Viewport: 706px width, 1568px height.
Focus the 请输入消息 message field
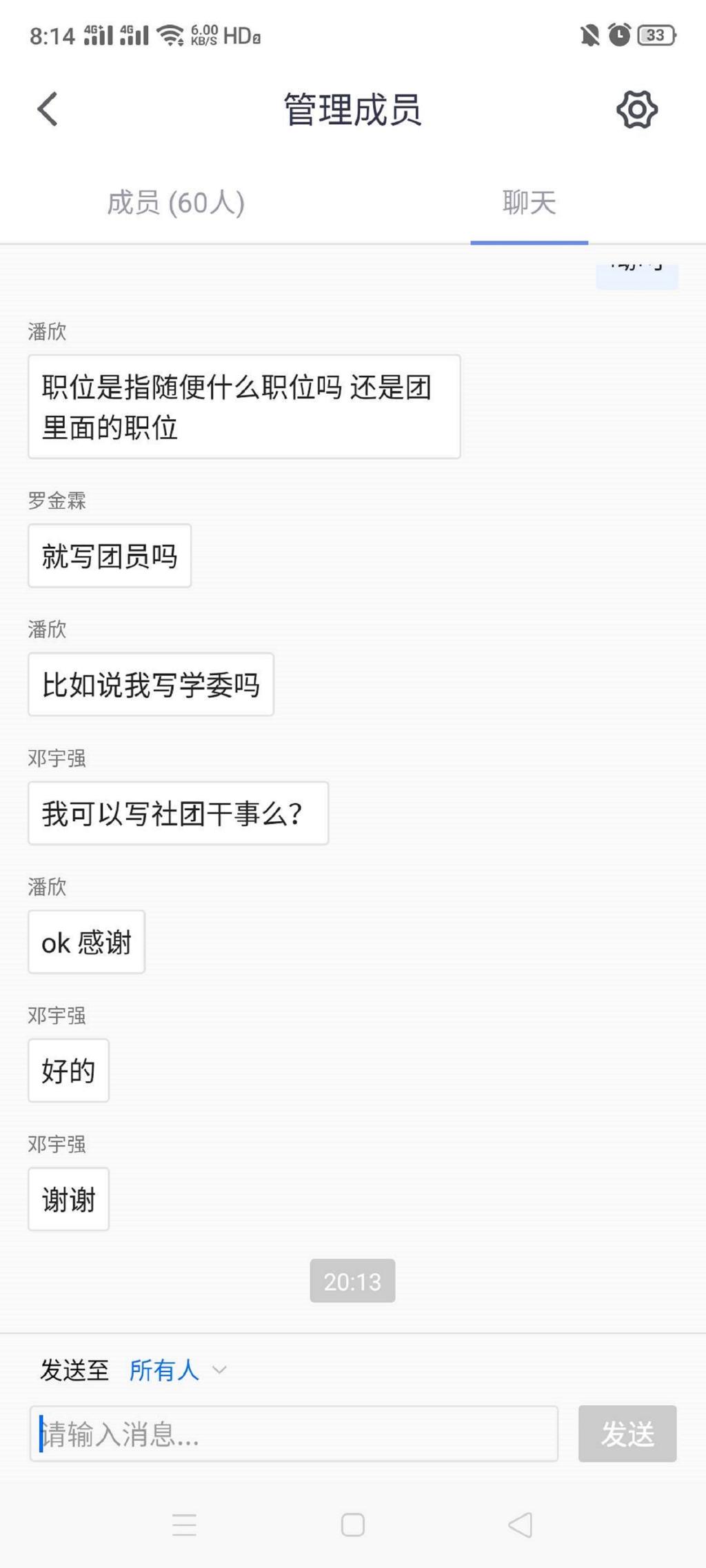294,1433
